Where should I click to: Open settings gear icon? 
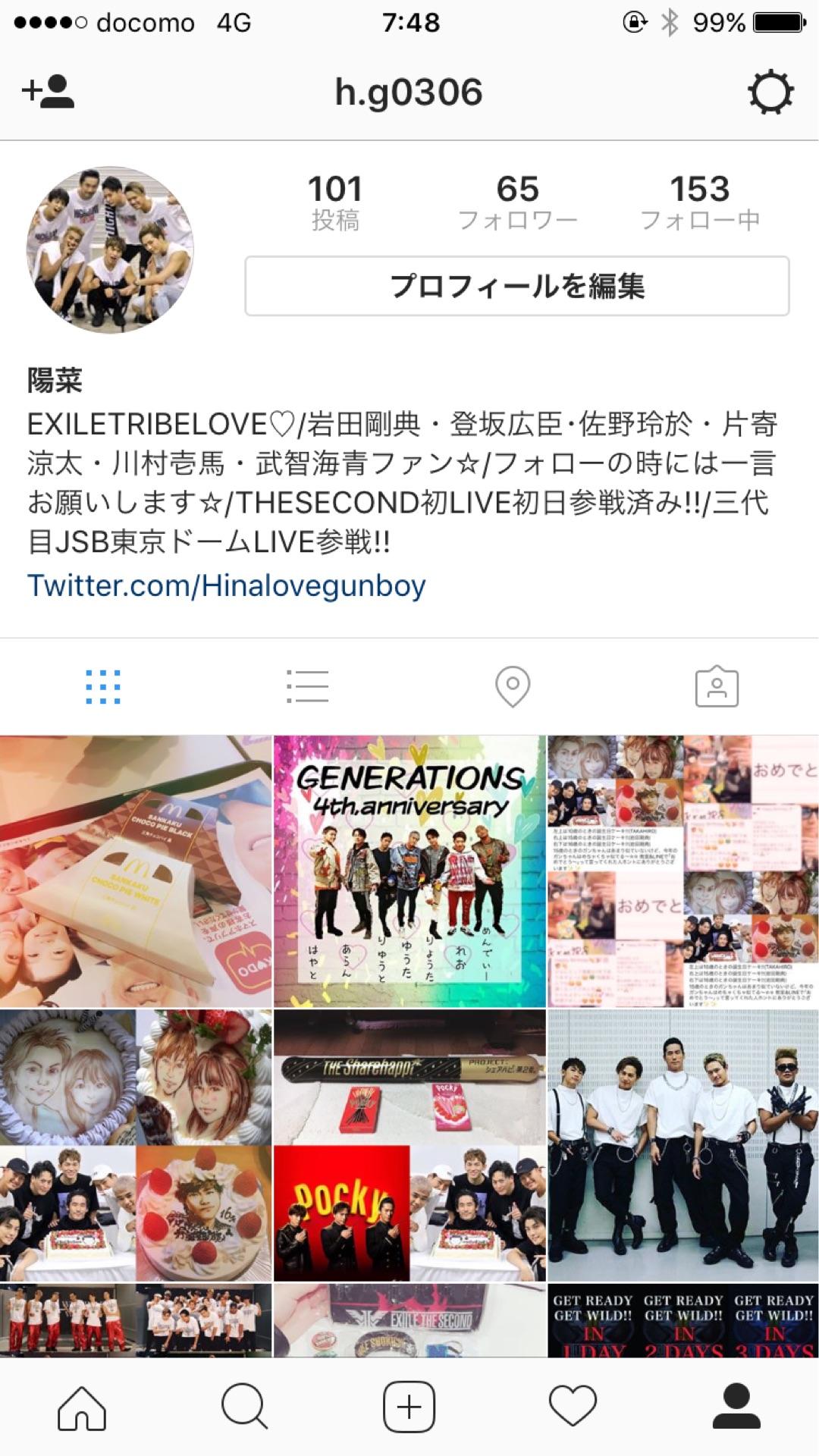pos(770,93)
